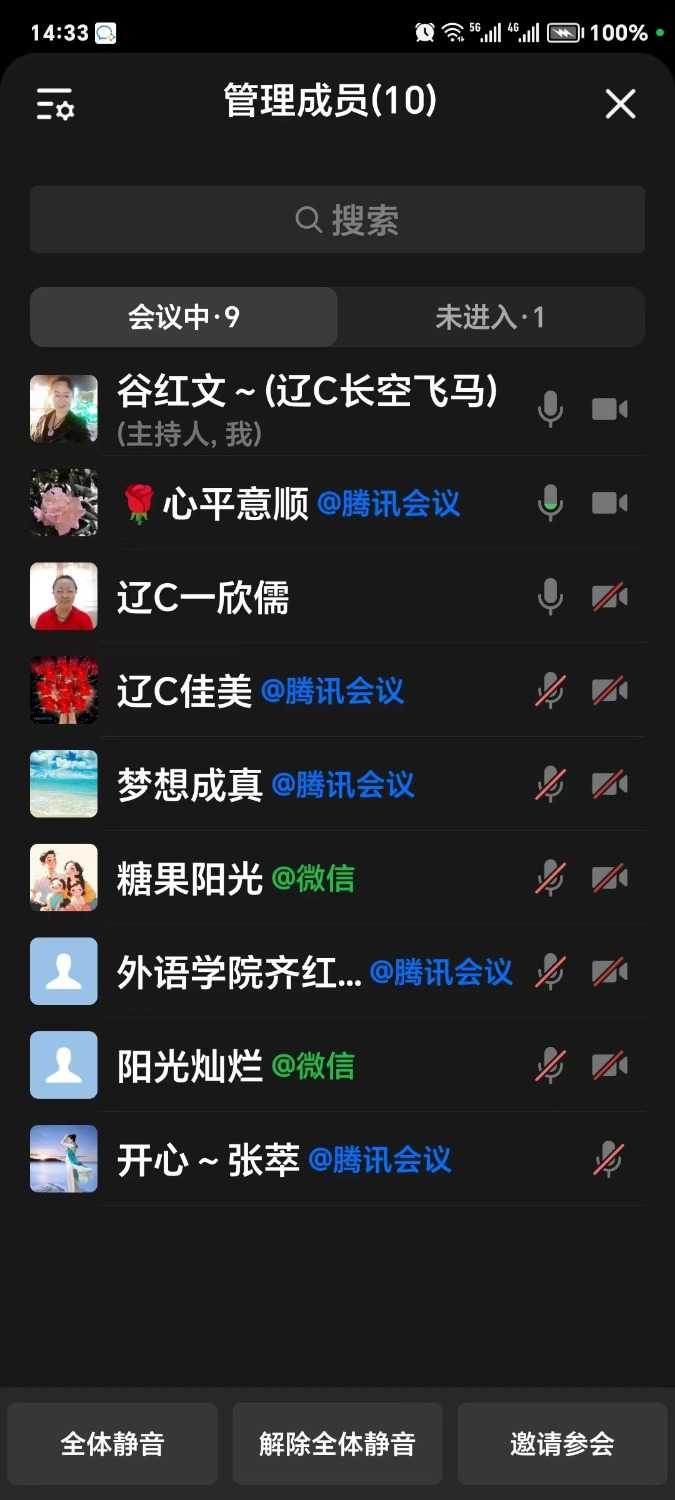Unmute 开心～张萃's microphone
The image size is (675, 1500).
[608, 1160]
